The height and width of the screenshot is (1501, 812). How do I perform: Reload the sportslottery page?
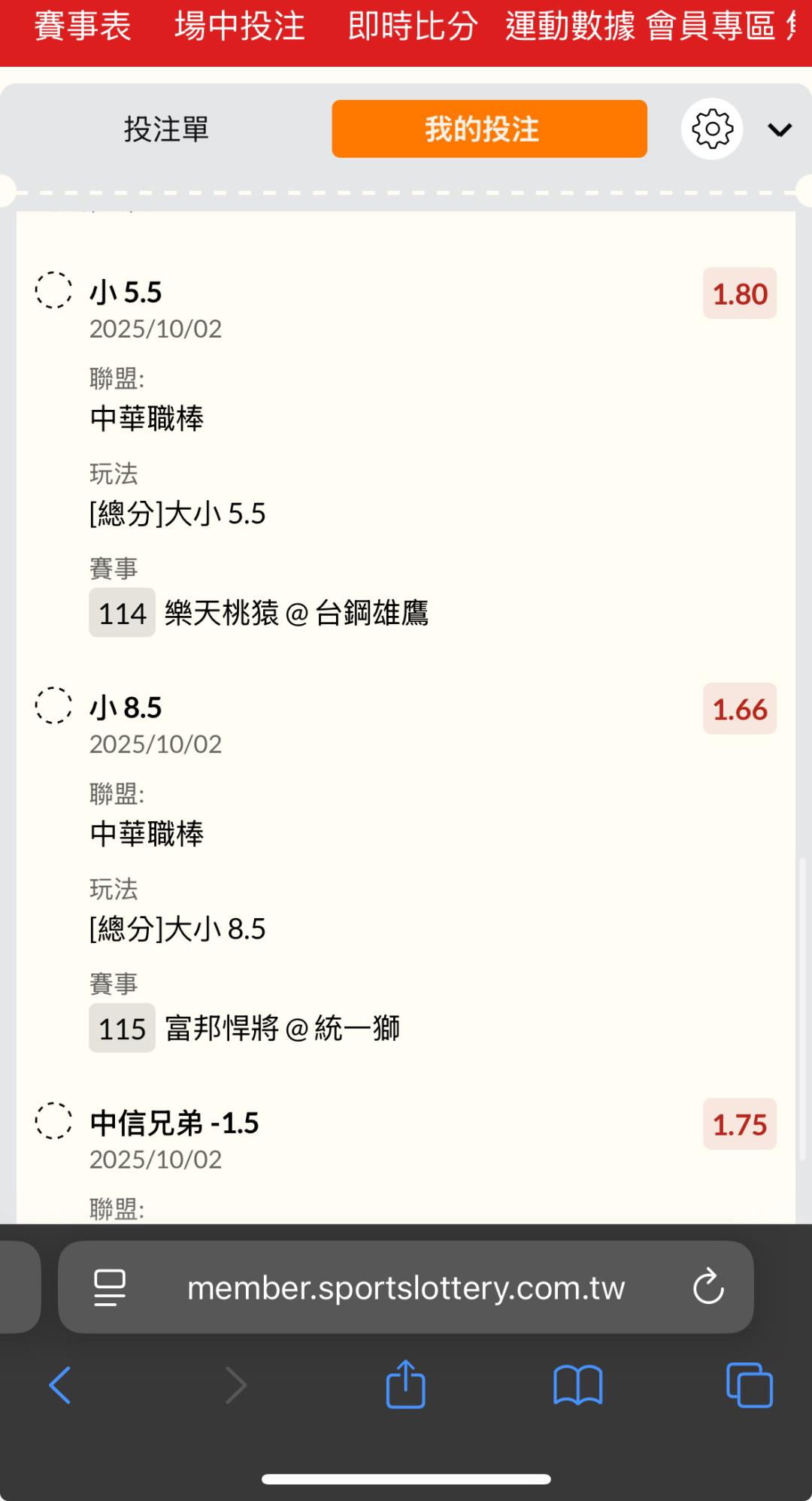tap(708, 1287)
